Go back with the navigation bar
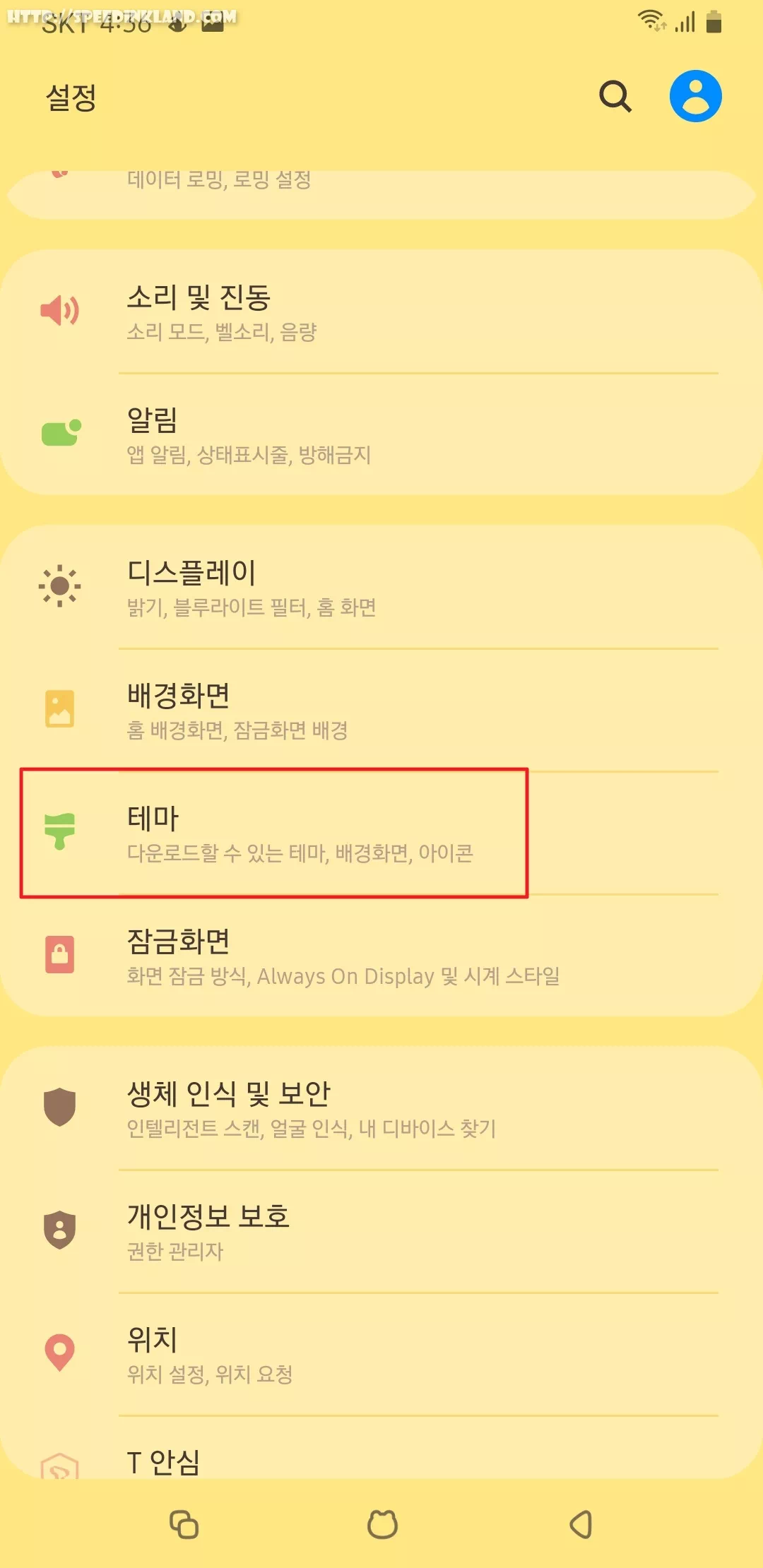The width and height of the screenshot is (763, 1568). click(581, 1524)
